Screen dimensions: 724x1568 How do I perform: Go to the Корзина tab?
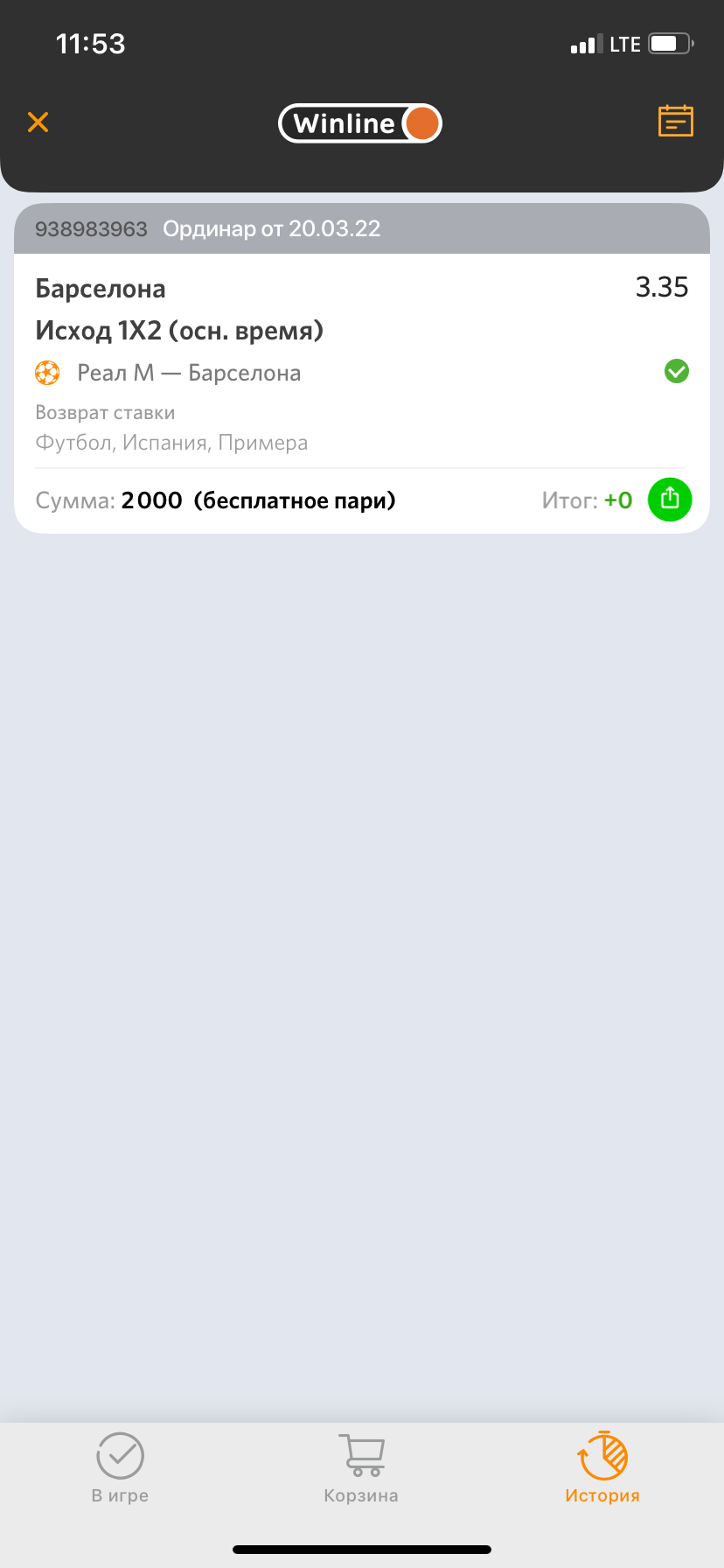tap(361, 1468)
